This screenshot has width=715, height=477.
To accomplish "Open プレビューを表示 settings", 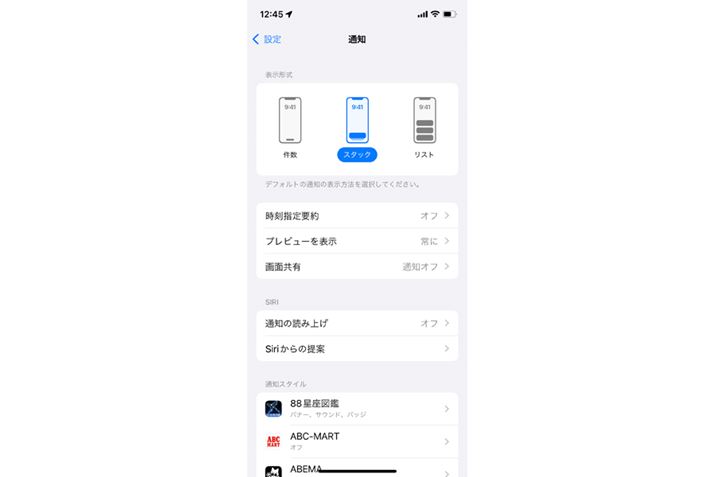I will (357, 241).
